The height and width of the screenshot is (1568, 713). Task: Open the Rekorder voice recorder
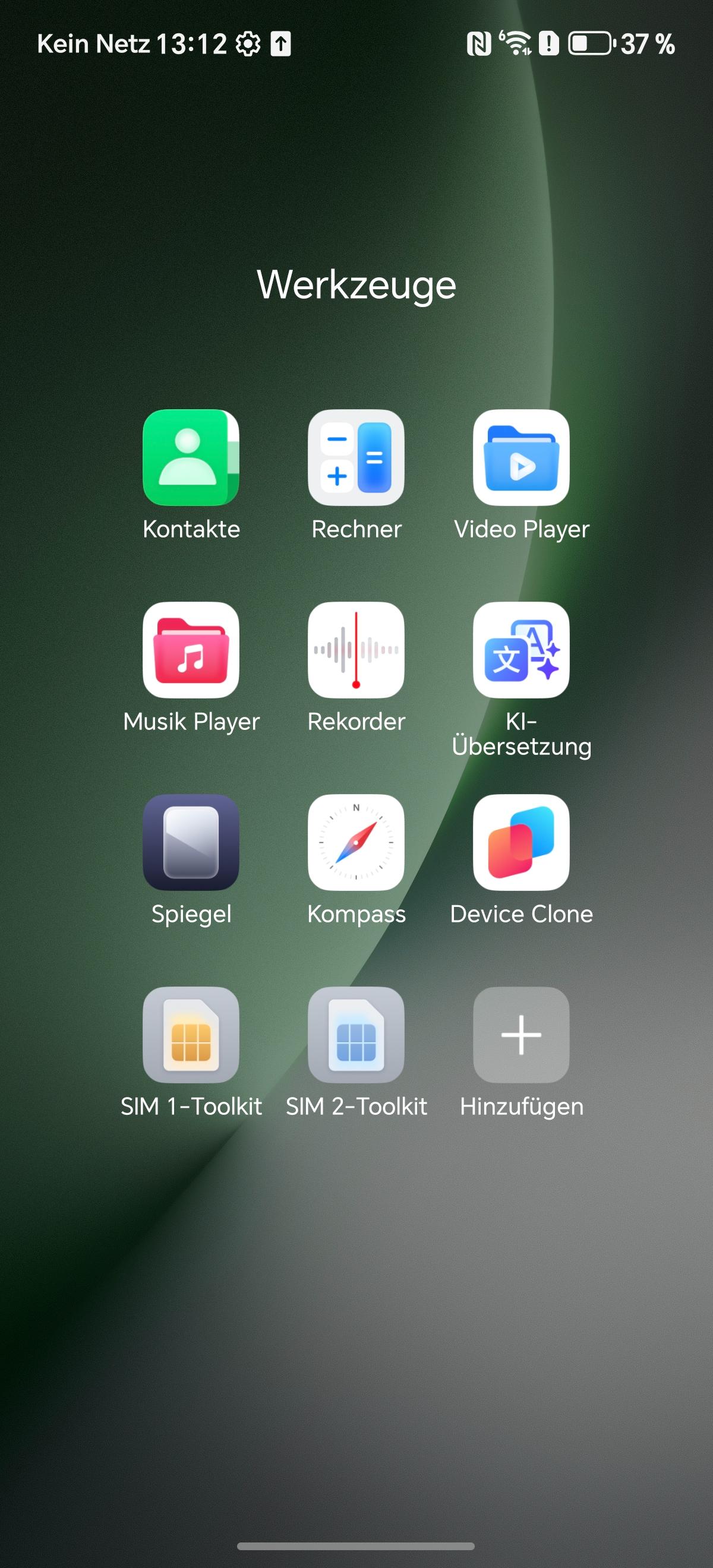tap(356, 650)
